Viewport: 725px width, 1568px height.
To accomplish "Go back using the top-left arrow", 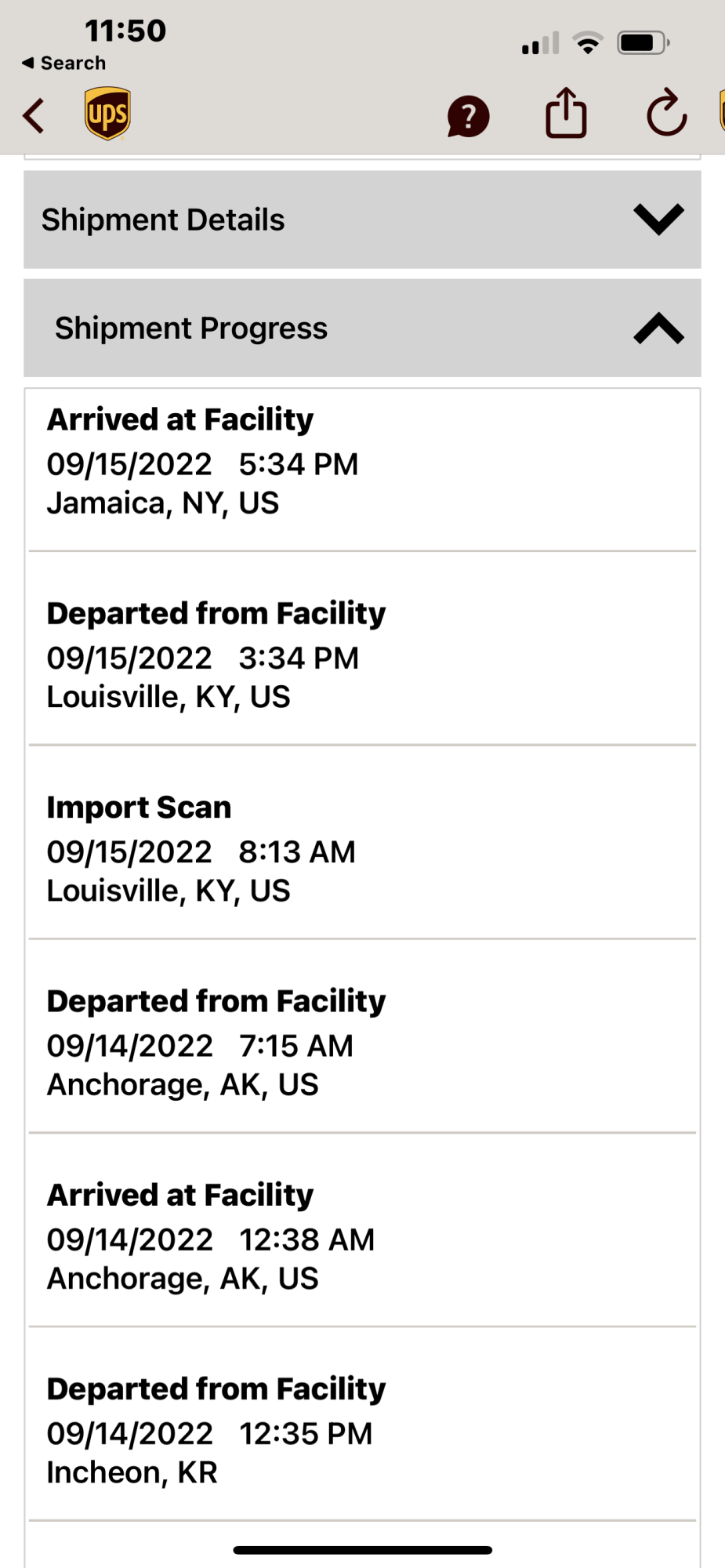I will tap(34, 116).
